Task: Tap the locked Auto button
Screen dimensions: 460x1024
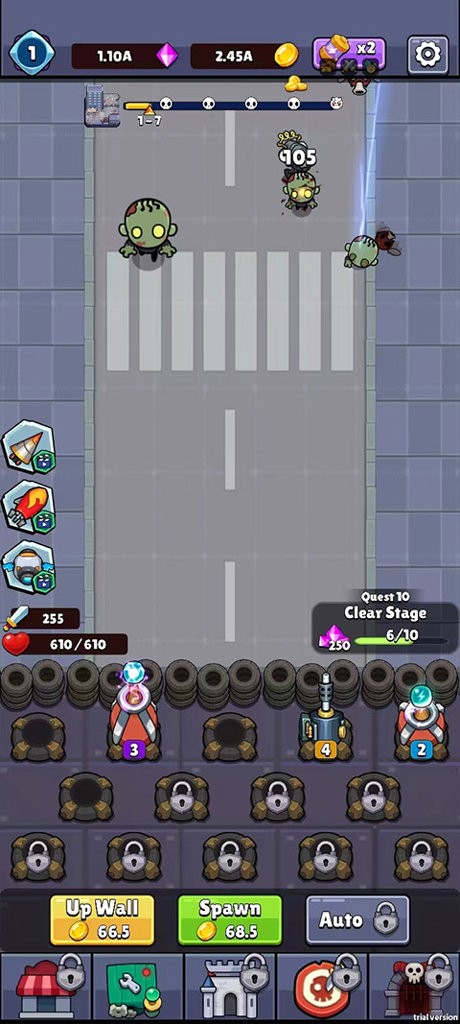Action: coord(358,920)
